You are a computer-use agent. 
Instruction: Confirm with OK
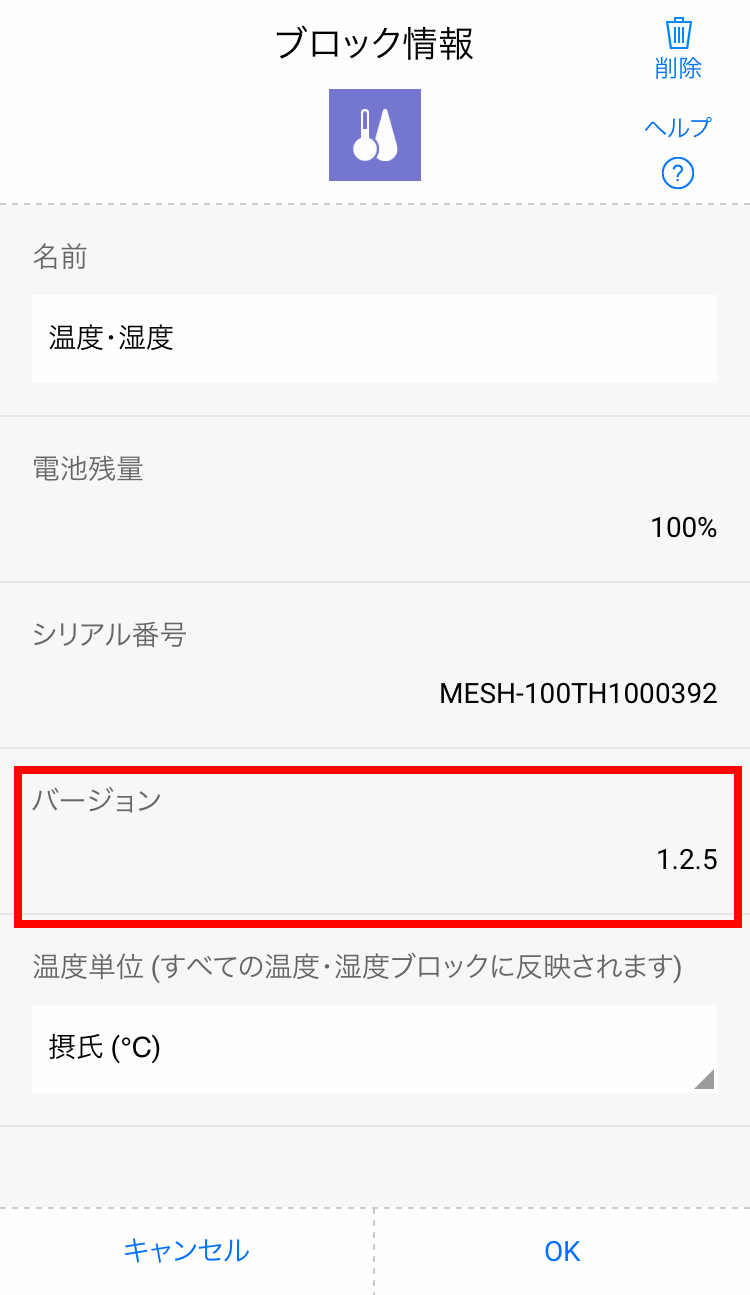[x=562, y=1250]
